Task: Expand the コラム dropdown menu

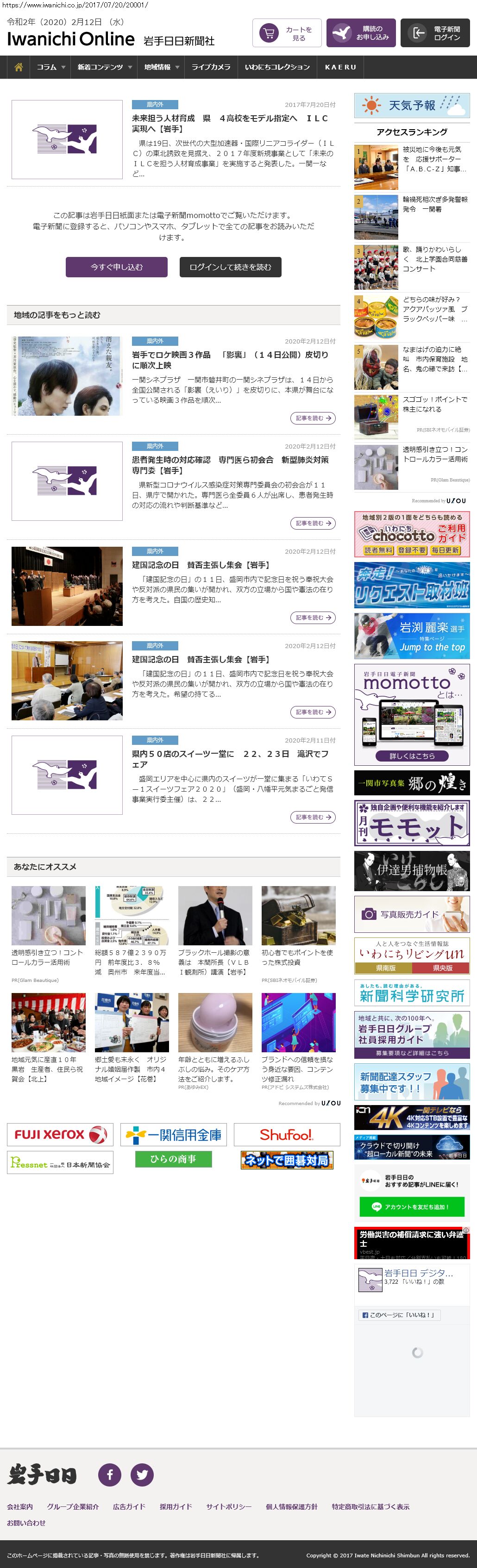Action: pos(50,67)
